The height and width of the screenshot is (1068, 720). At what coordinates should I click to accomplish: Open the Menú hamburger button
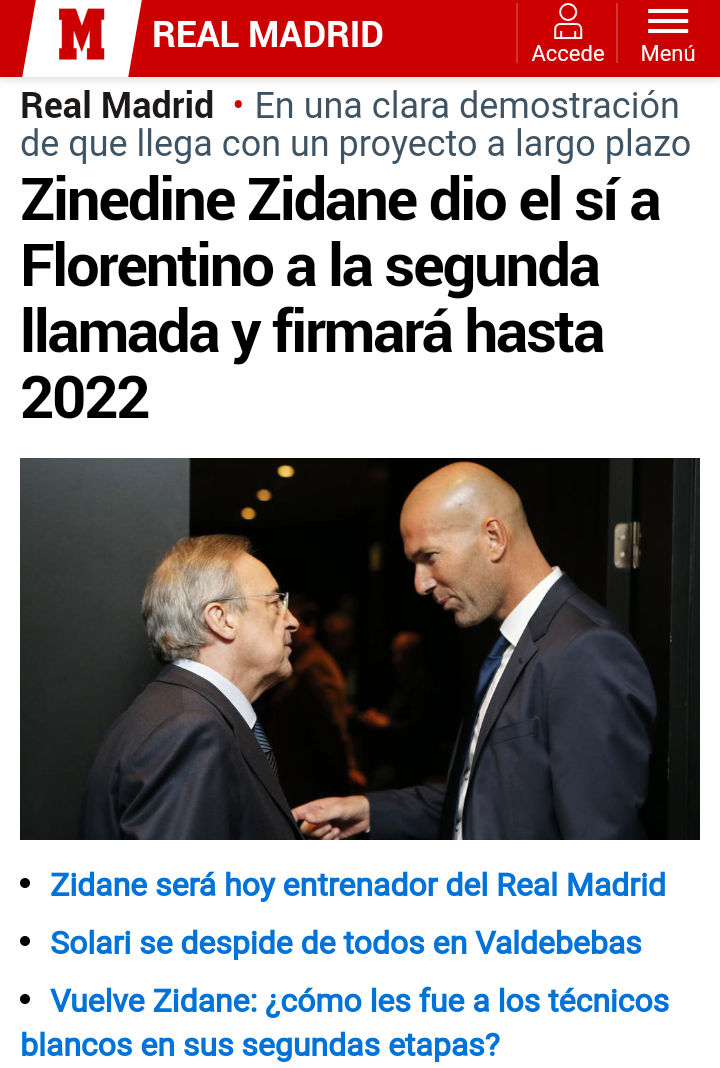point(667,35)
